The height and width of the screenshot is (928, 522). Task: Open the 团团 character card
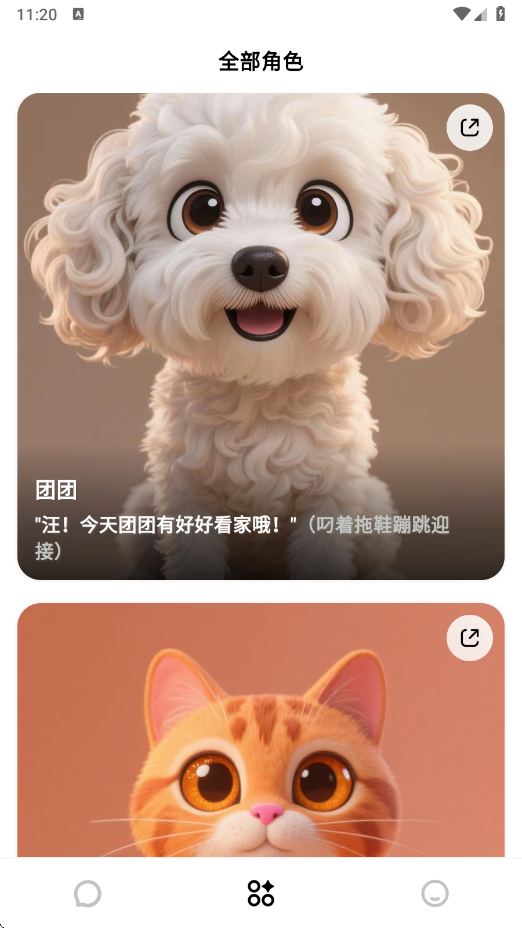261,336
